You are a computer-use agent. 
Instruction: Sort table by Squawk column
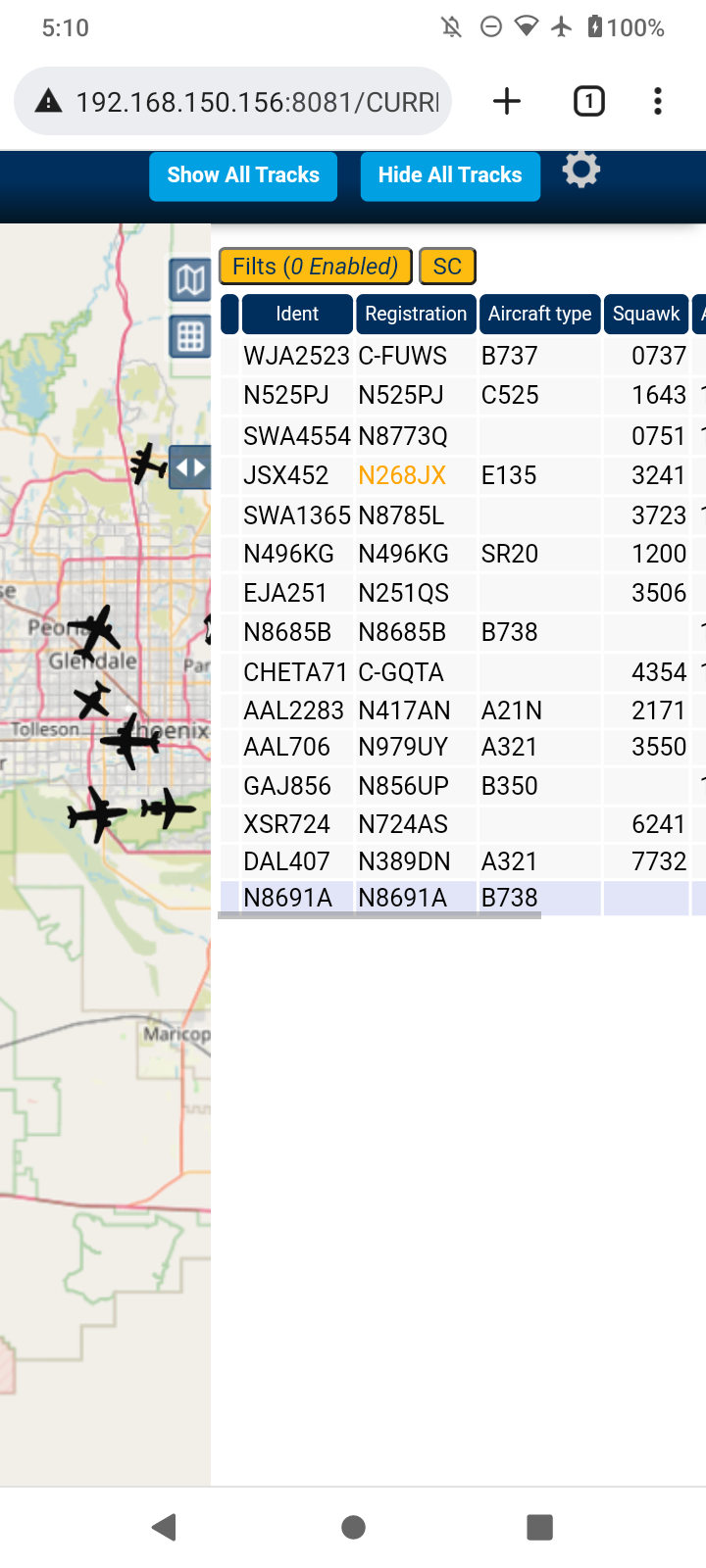pyautogui.click(x=646, y=314)
